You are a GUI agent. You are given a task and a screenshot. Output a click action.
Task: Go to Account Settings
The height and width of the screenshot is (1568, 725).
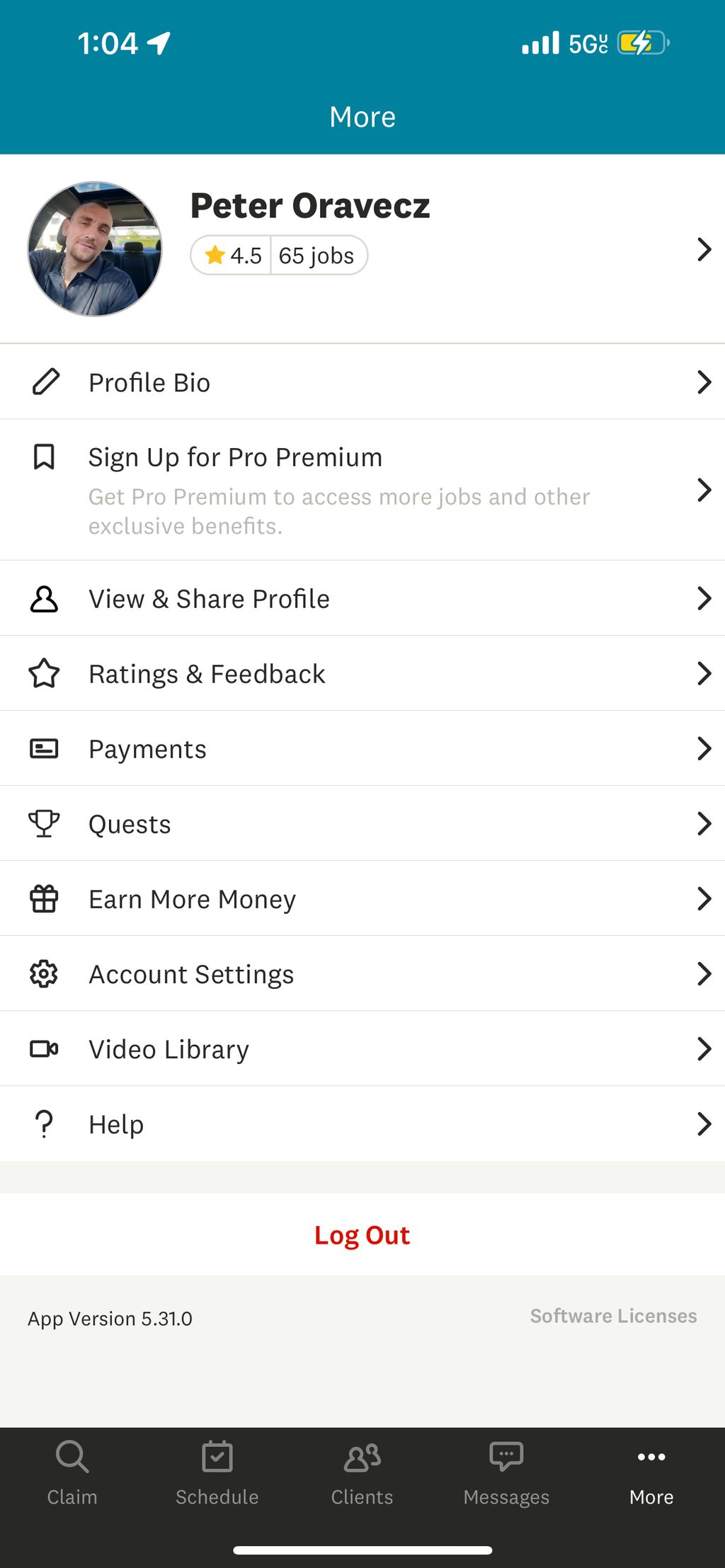point(362,974)
